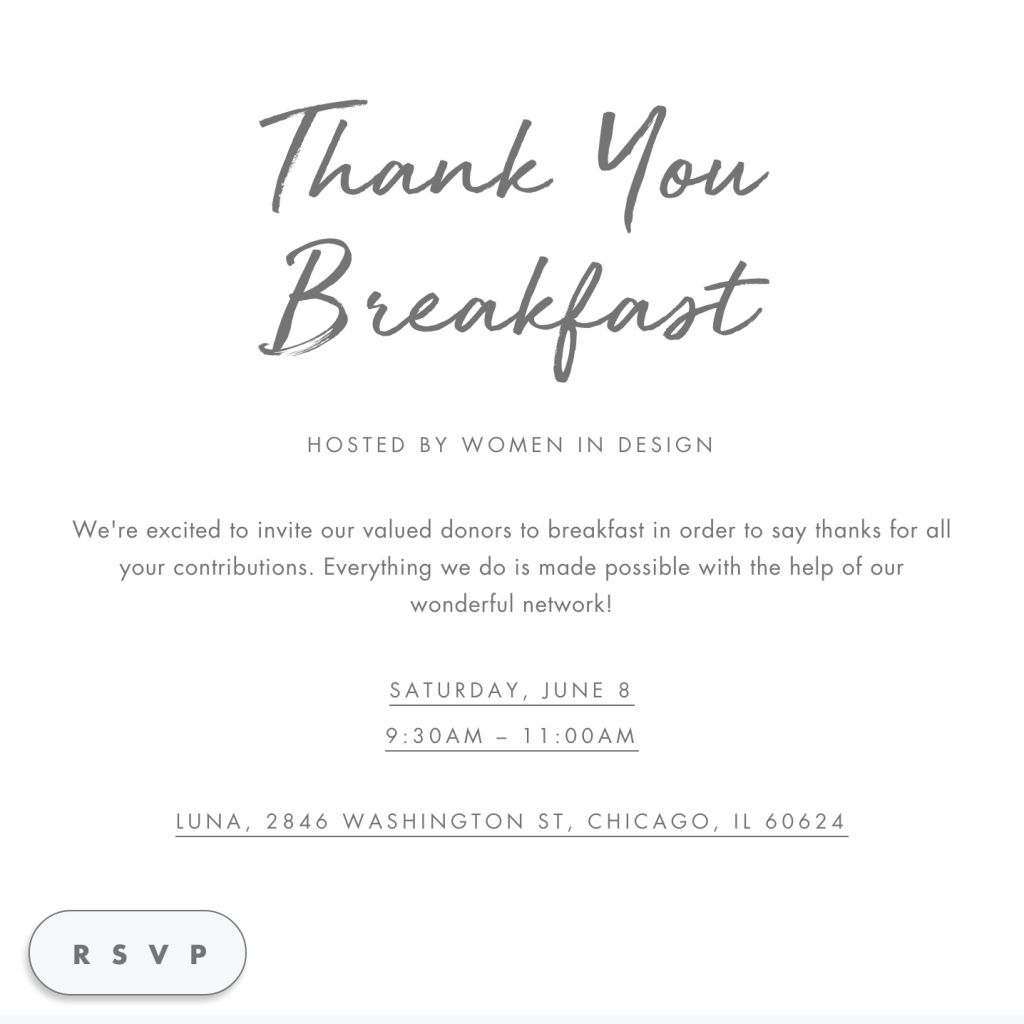This screenshot has width=1024, height=1024.
Task: Select the 9:30AM – 11:00AM time link
Action: (x=511, y=736)
